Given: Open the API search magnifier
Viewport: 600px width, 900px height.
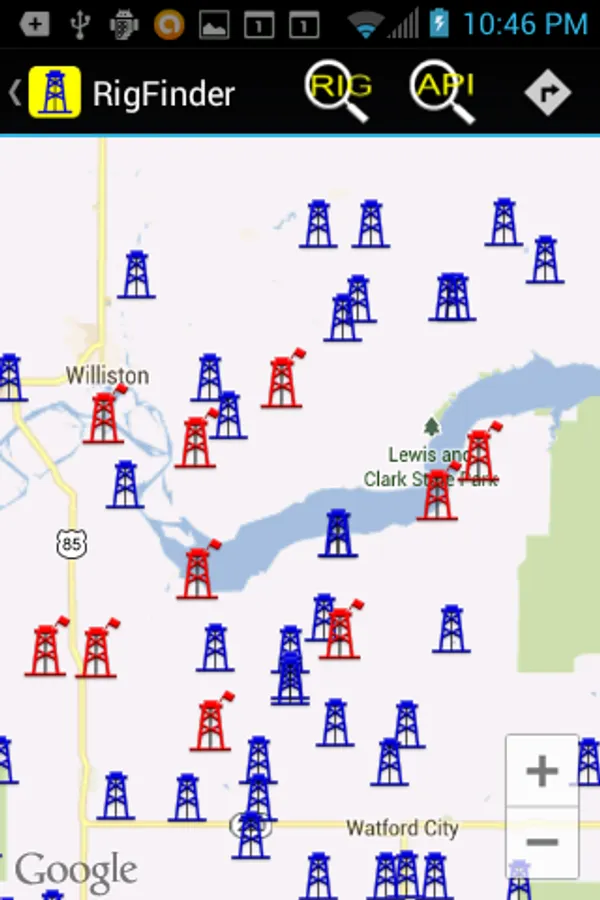Looking at the screenshot, I should 444,92.
